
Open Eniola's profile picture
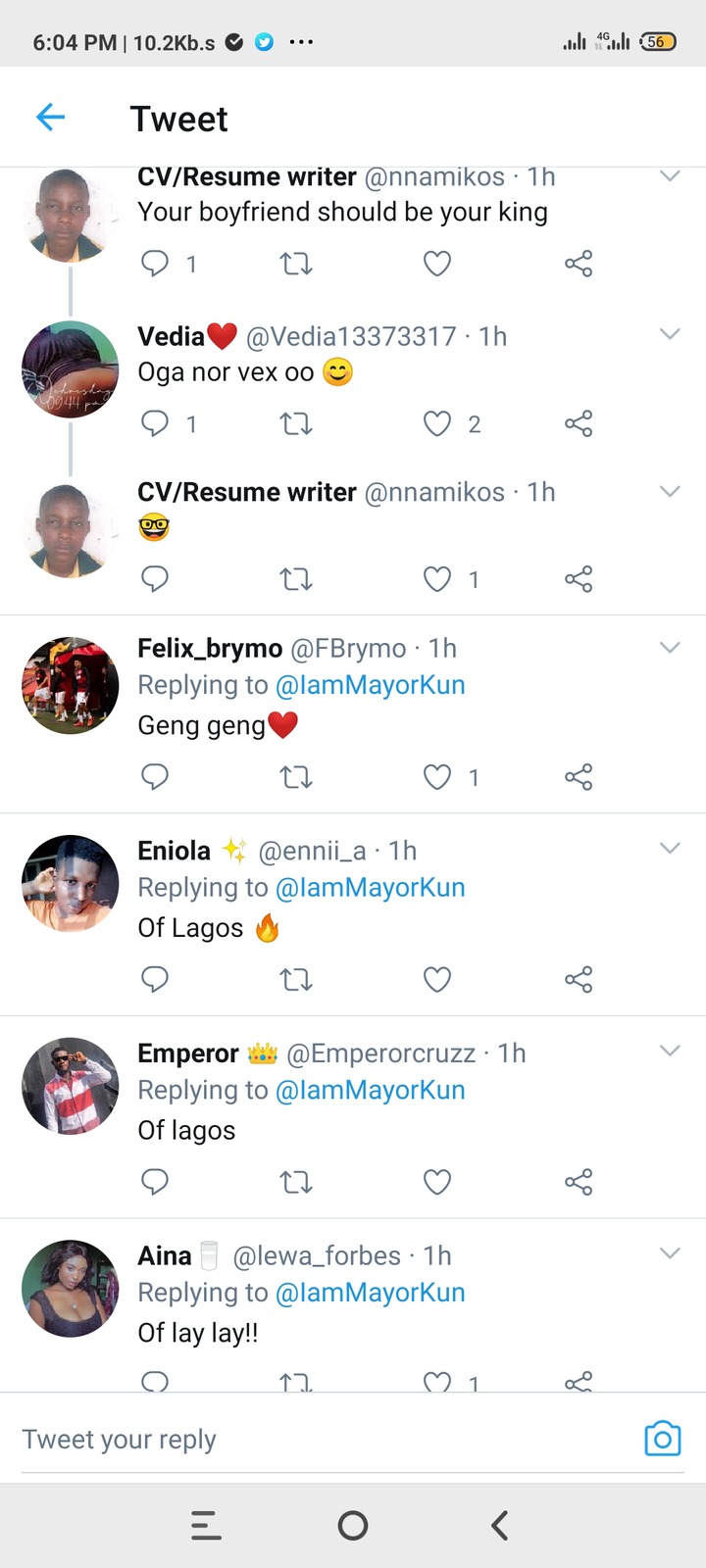71,883
